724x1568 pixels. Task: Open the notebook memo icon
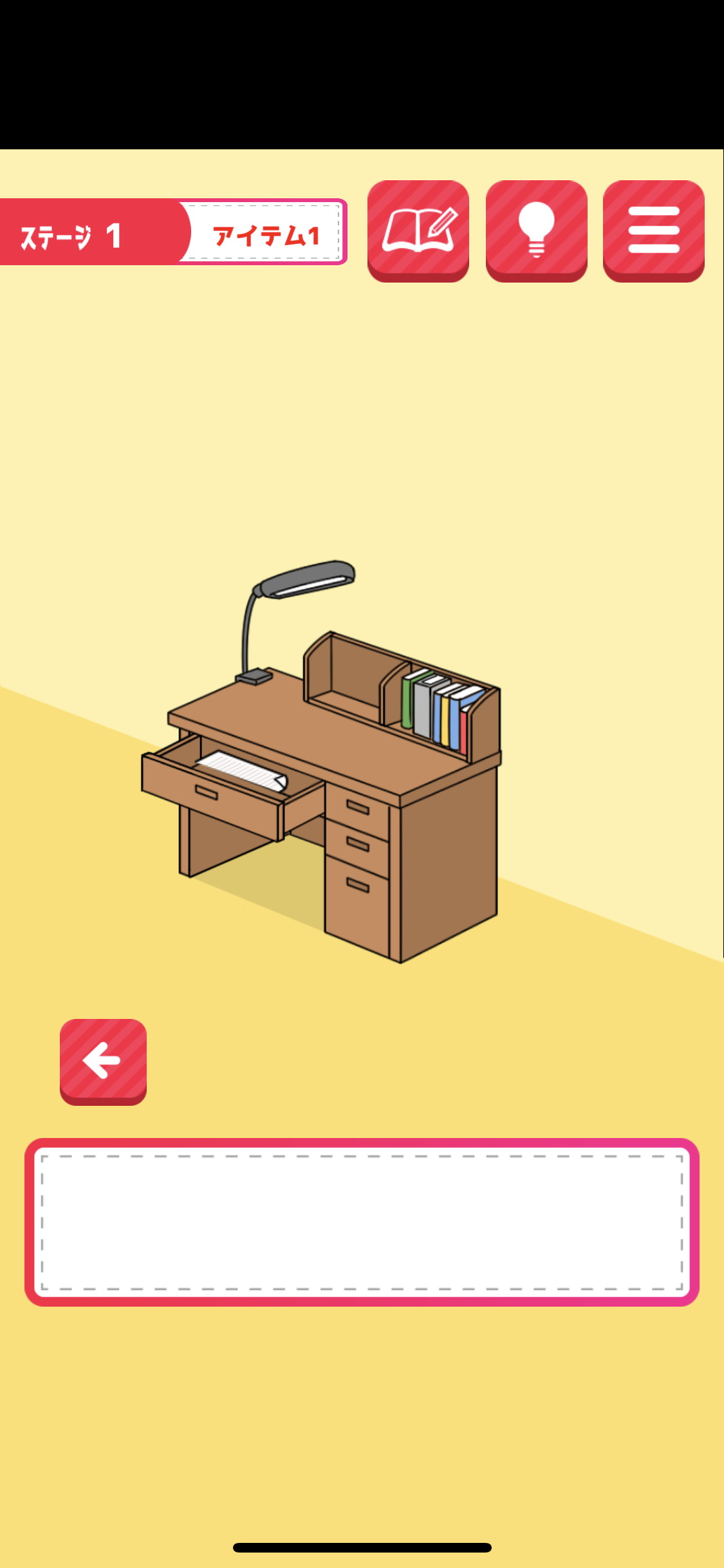coord(418,230)
